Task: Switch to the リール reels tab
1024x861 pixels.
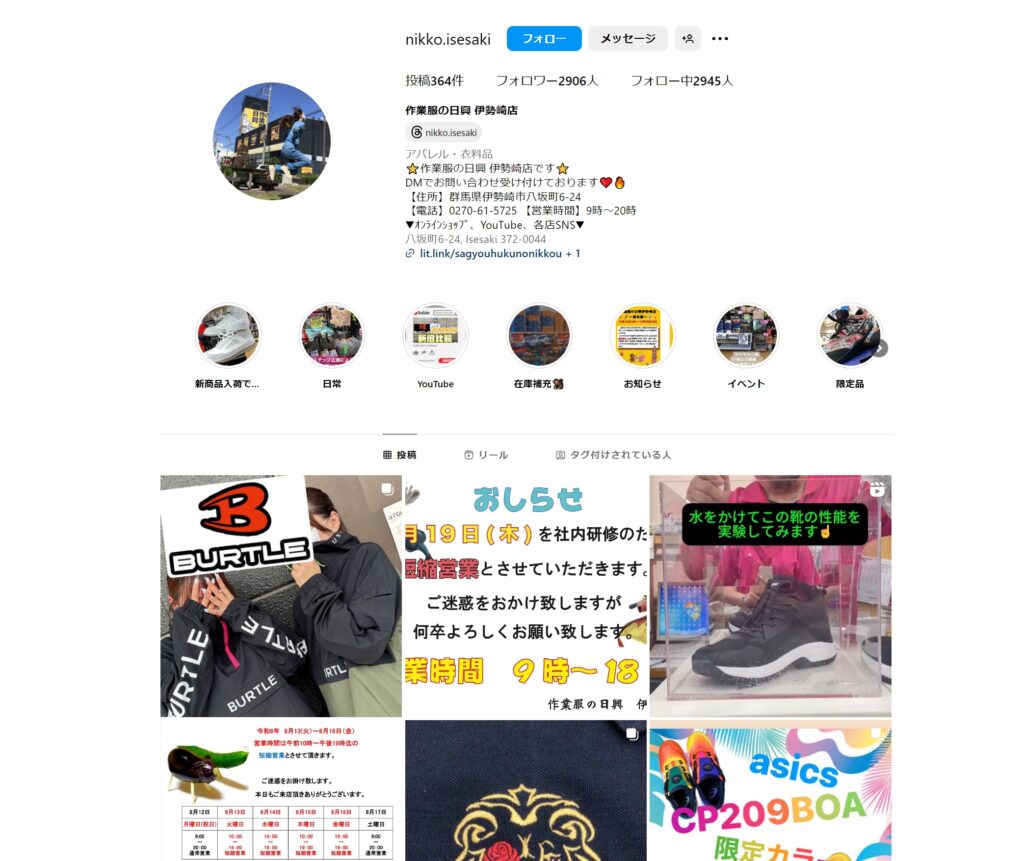Action: [486, 455]
